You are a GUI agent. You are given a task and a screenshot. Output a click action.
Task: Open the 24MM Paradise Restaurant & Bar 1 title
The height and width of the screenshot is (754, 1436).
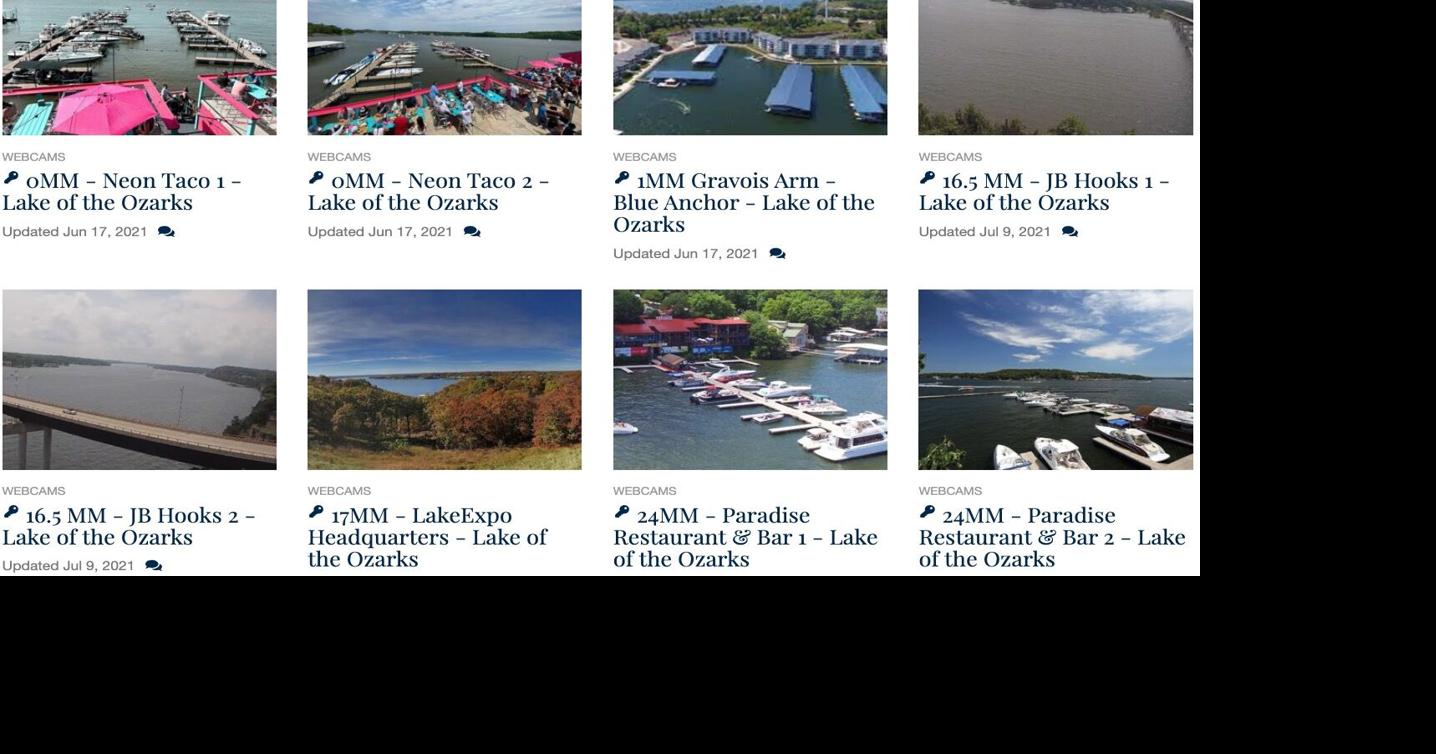tap(745, 537)
